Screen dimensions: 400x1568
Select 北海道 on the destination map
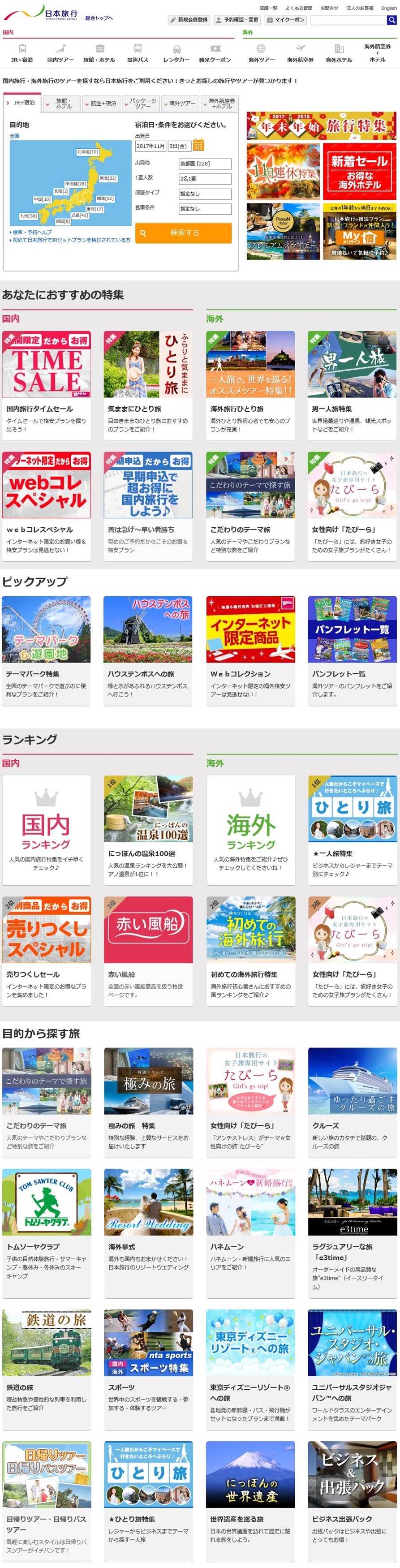[x=88, y=151]
